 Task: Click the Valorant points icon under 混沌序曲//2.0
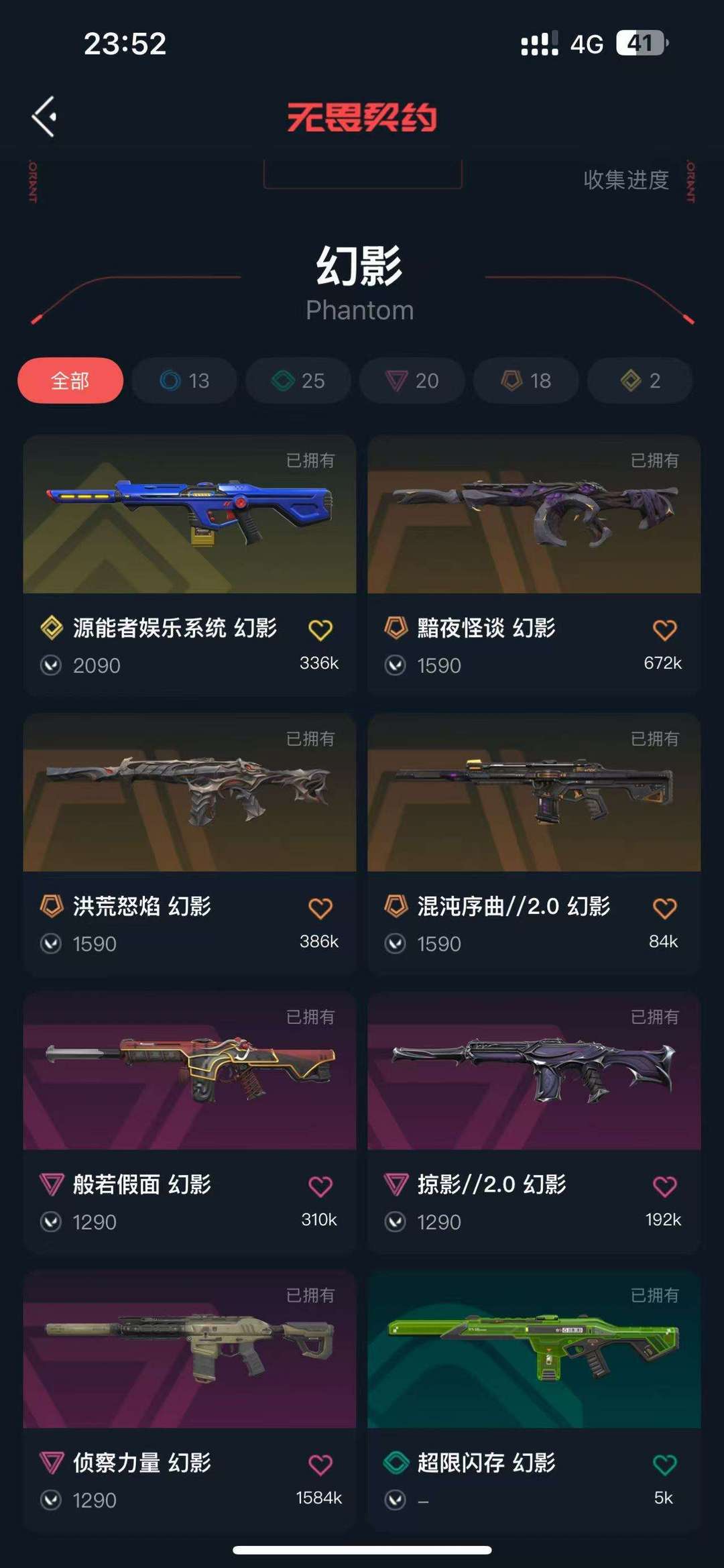tap(396, 944)
